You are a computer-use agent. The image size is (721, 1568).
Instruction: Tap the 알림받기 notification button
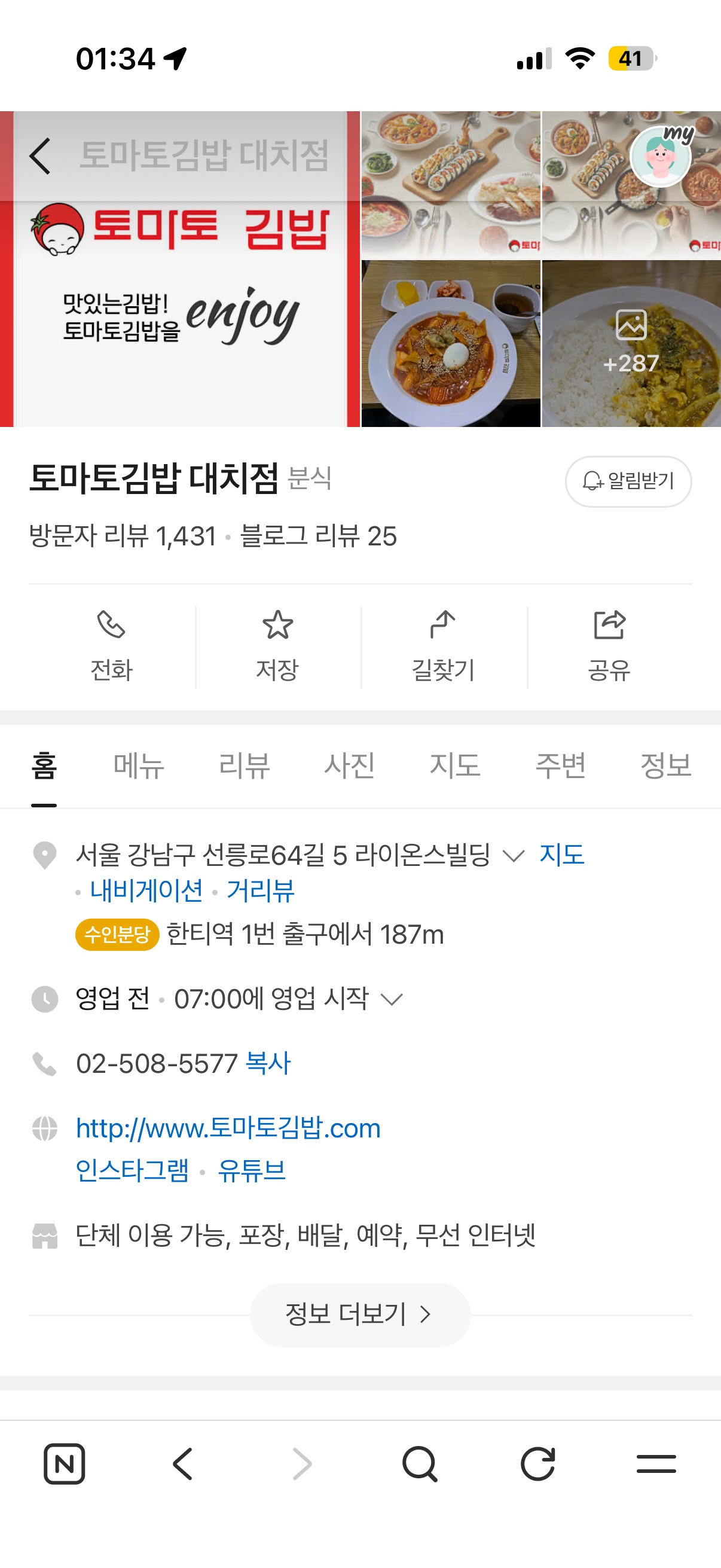point(628,481)
